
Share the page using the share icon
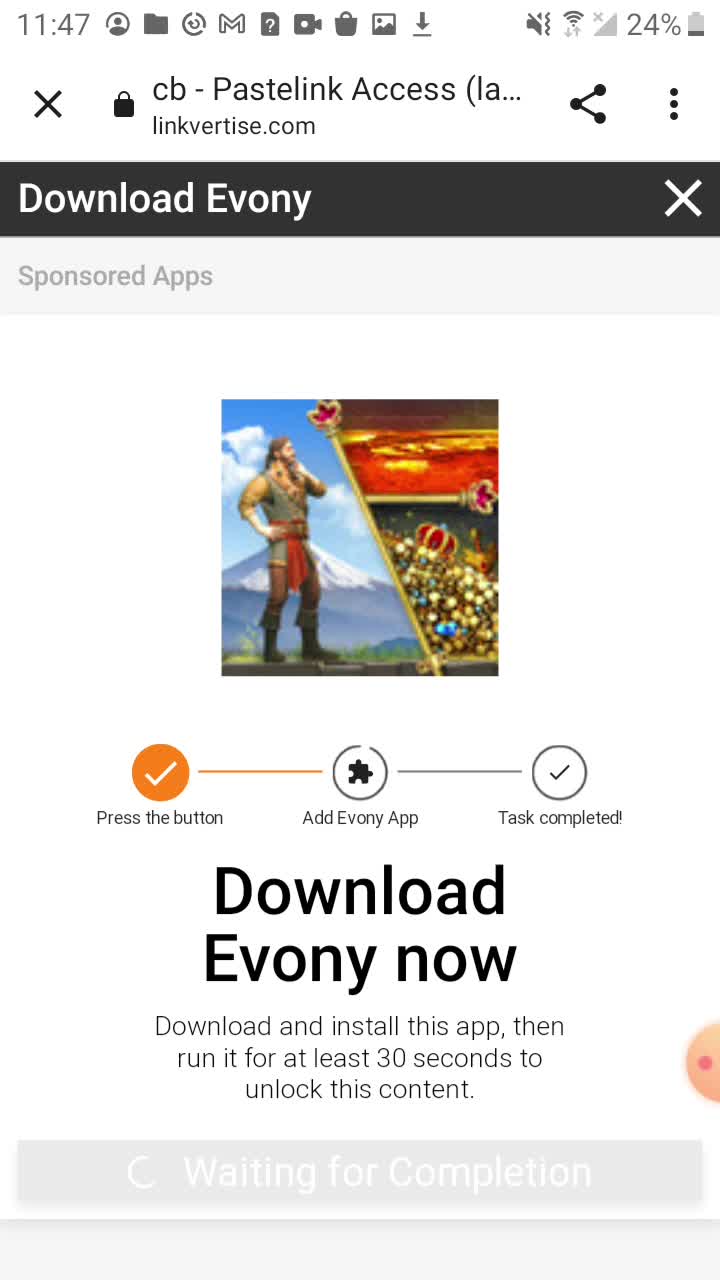click(588, 103)
